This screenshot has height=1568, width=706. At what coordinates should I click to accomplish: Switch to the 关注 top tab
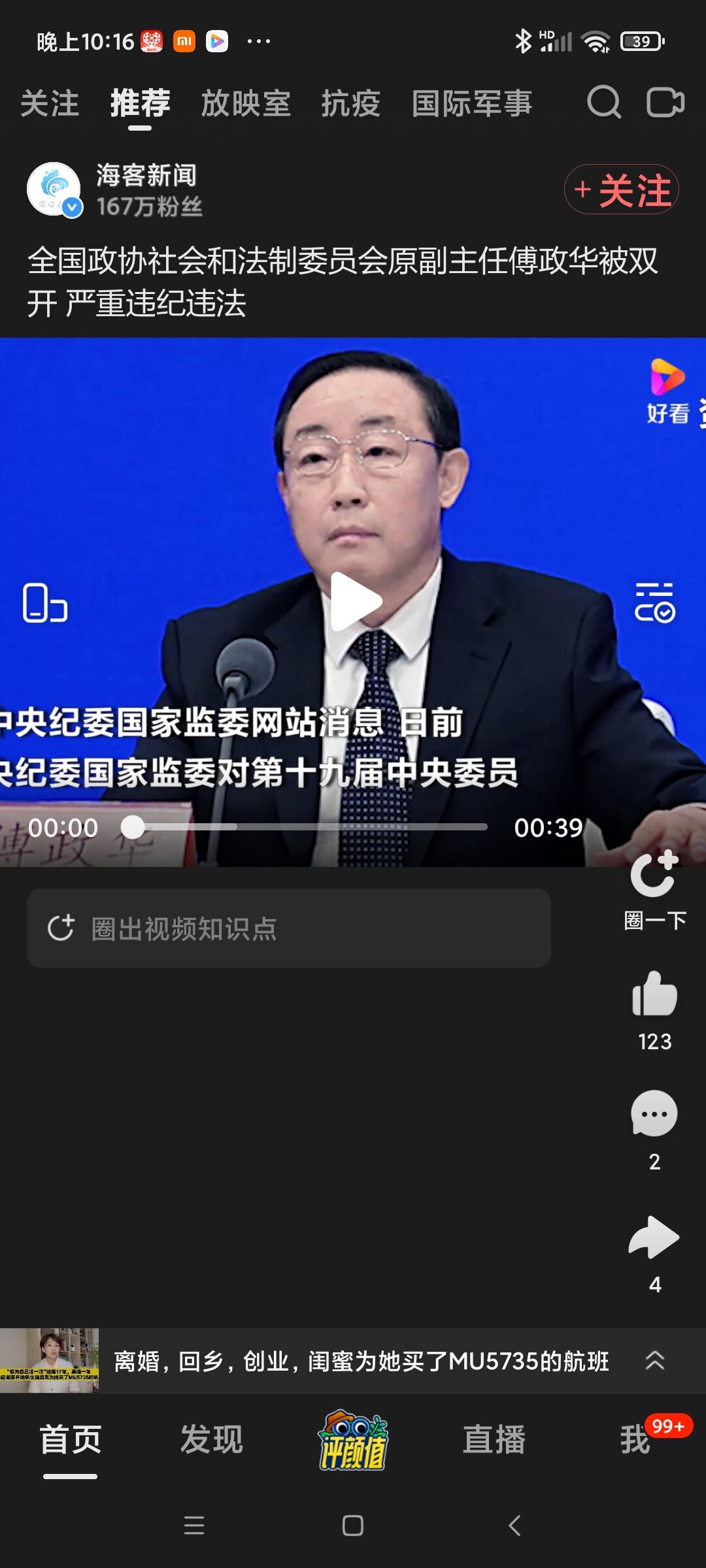[x=50, y=104]
